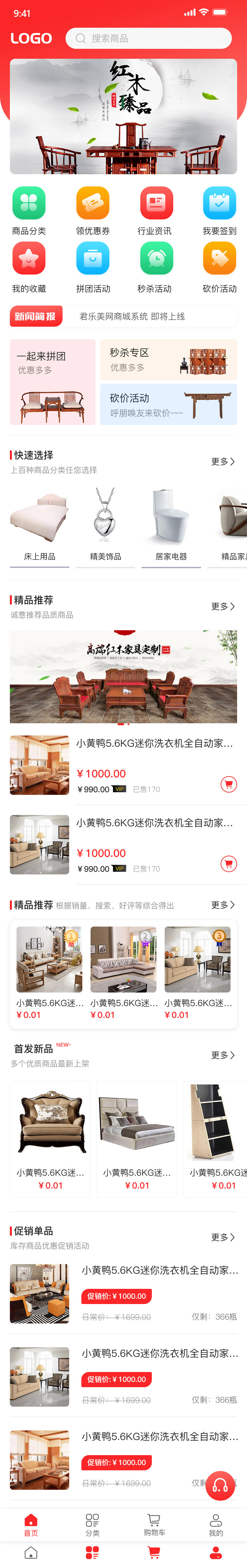The width and height of the screenshot is (247, 1568).
Task: View more in 促销单品 section
Action: (222, 1237)
